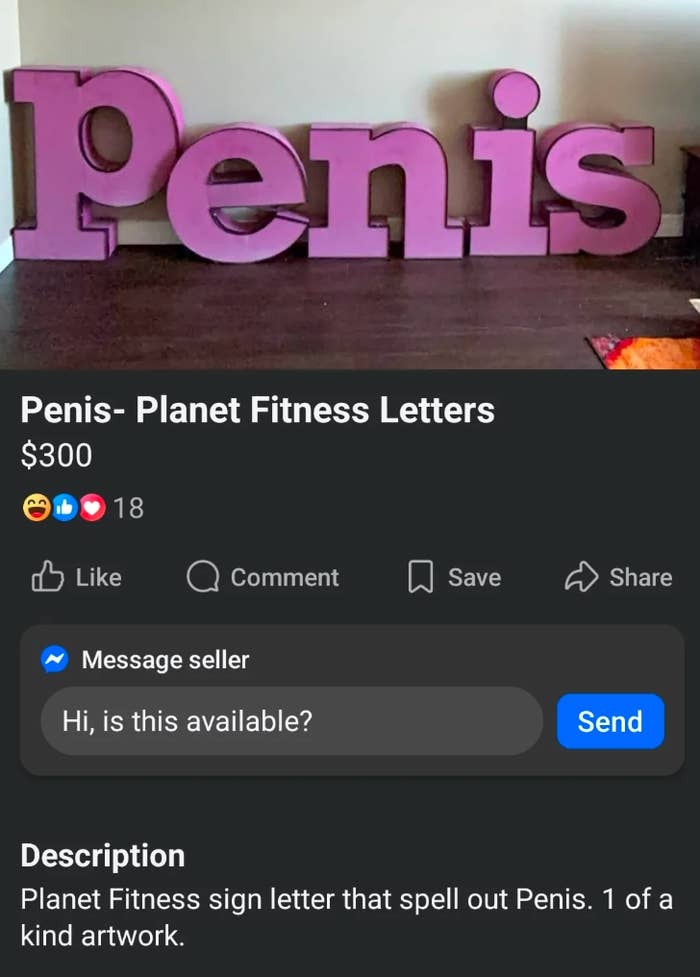The width and height of the screenshot is (700, 977).
Task: Share the Planet Fitness Letters listing
Action: 618,577
